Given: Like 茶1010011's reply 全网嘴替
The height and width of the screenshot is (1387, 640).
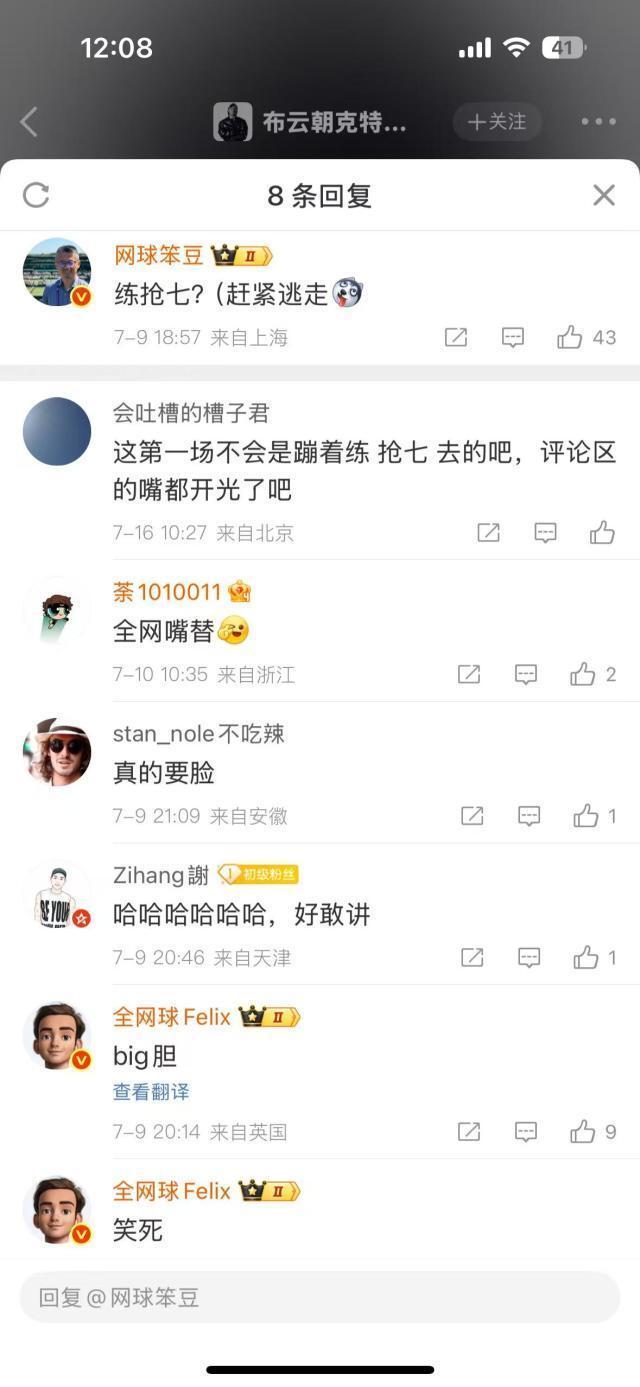Looking at the screenshot, I should tap(583, 675).
